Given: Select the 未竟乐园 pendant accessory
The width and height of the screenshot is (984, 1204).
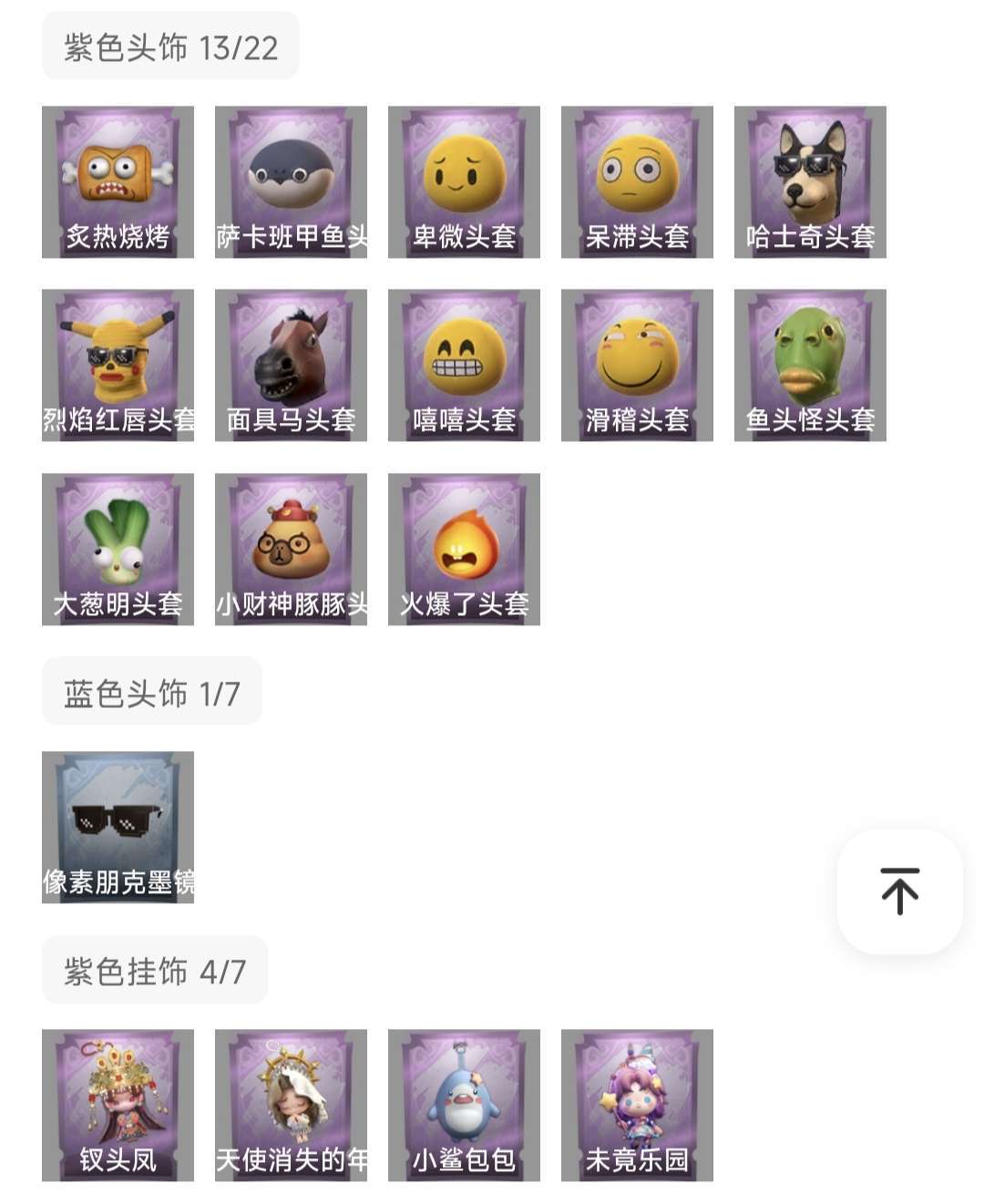Looking at the screenshot, I should [x=636, y=1103].
